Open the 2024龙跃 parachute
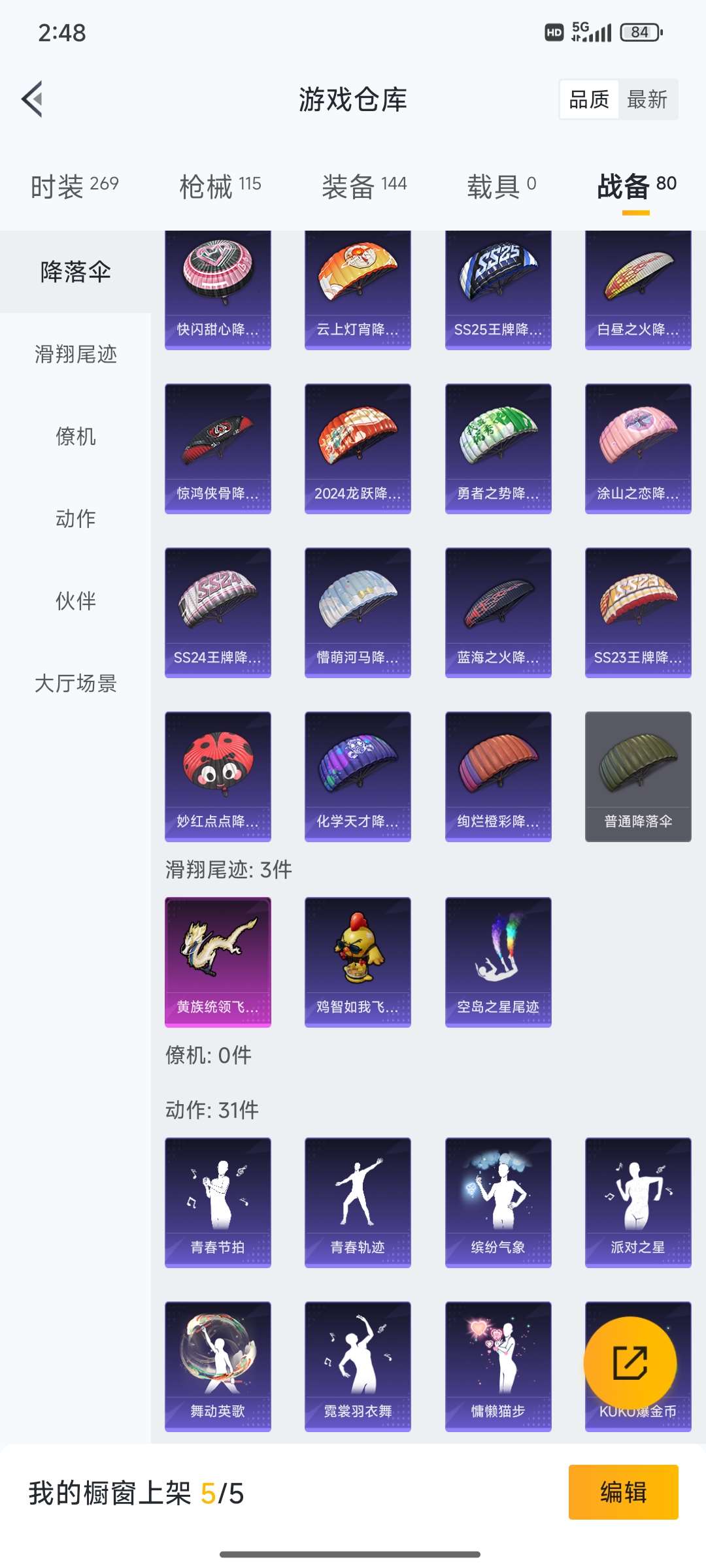The width and height of the screenshot is (706, 1568). tap(358, 448)
